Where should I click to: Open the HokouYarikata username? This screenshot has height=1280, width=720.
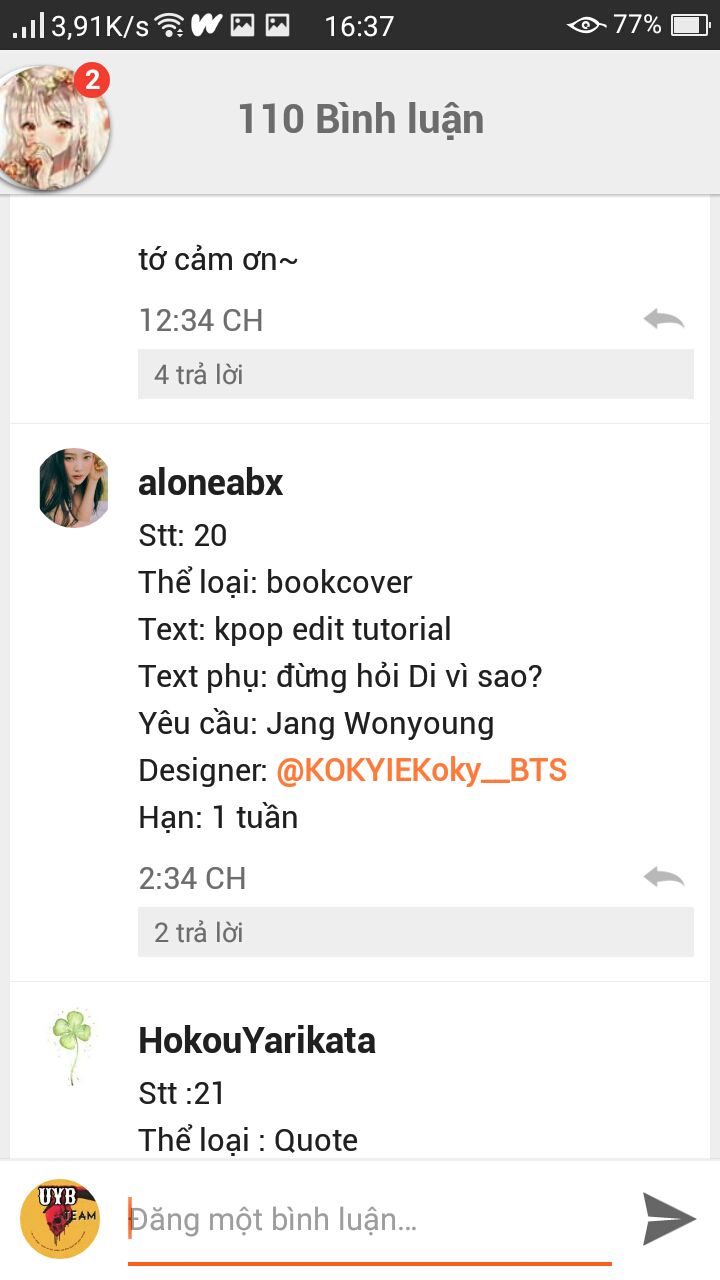[257, 1041]
